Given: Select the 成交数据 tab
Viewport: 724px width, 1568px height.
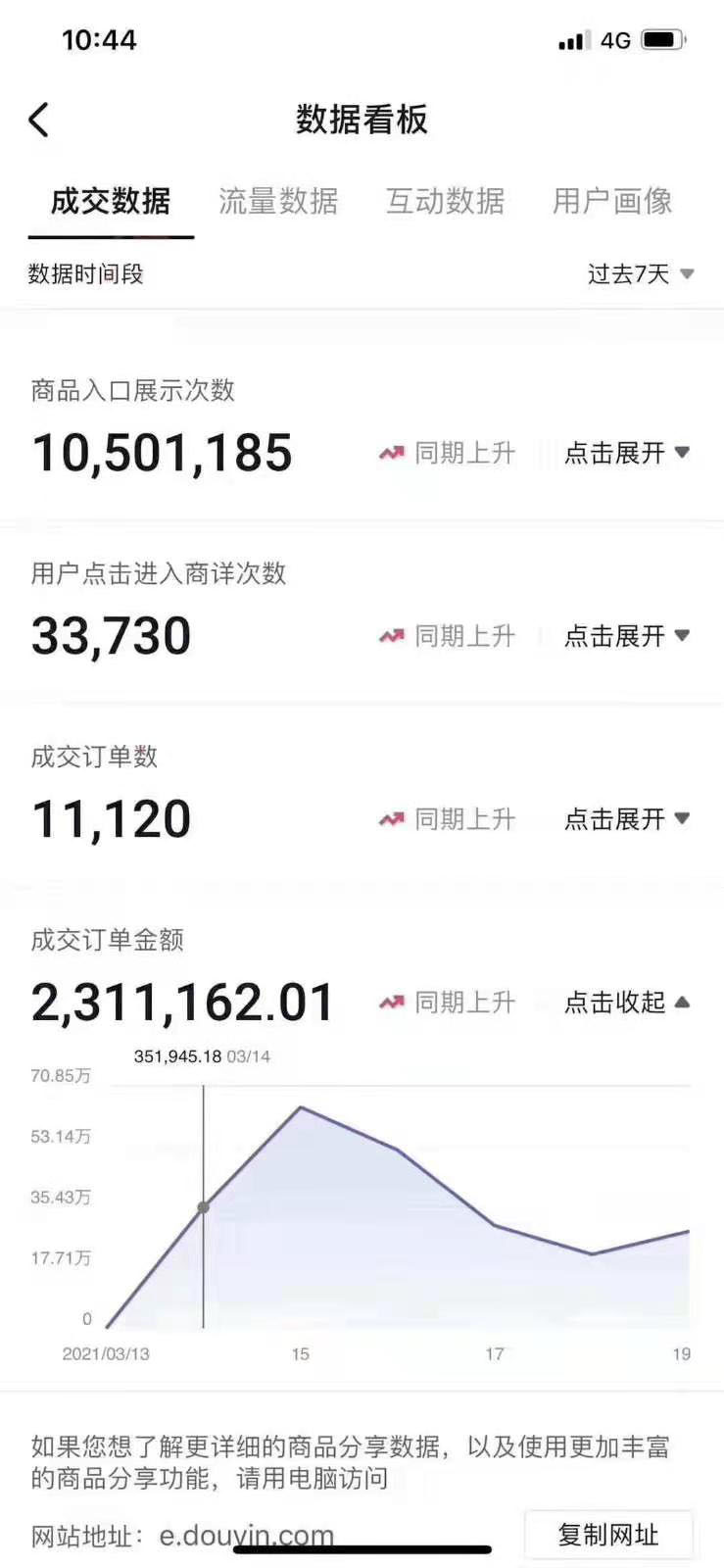Looking at the screenshot, I should [x=111, y=202].
